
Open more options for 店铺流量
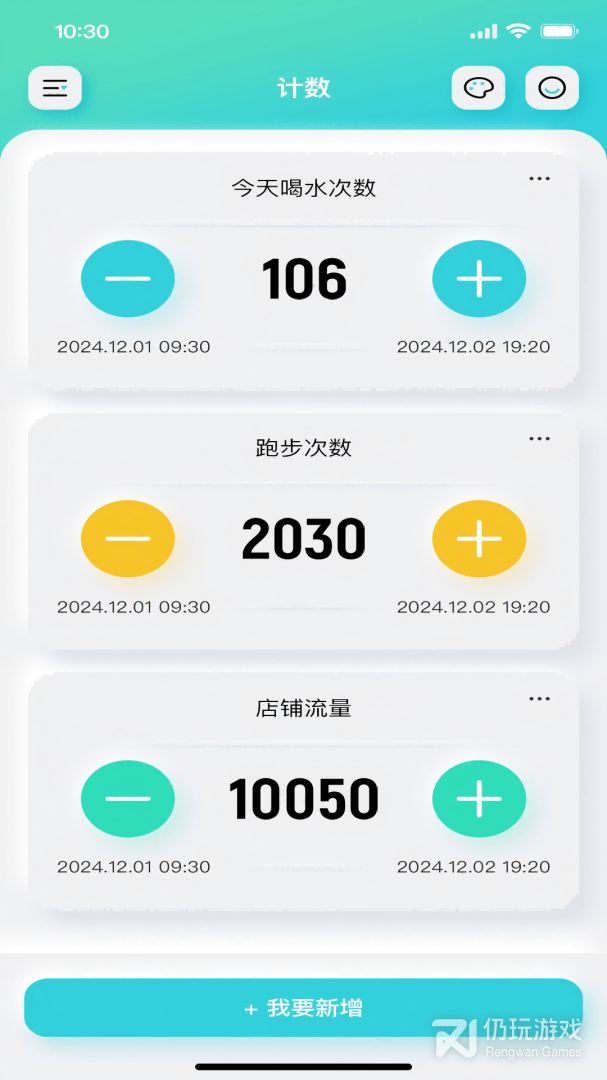coord(539,699)
